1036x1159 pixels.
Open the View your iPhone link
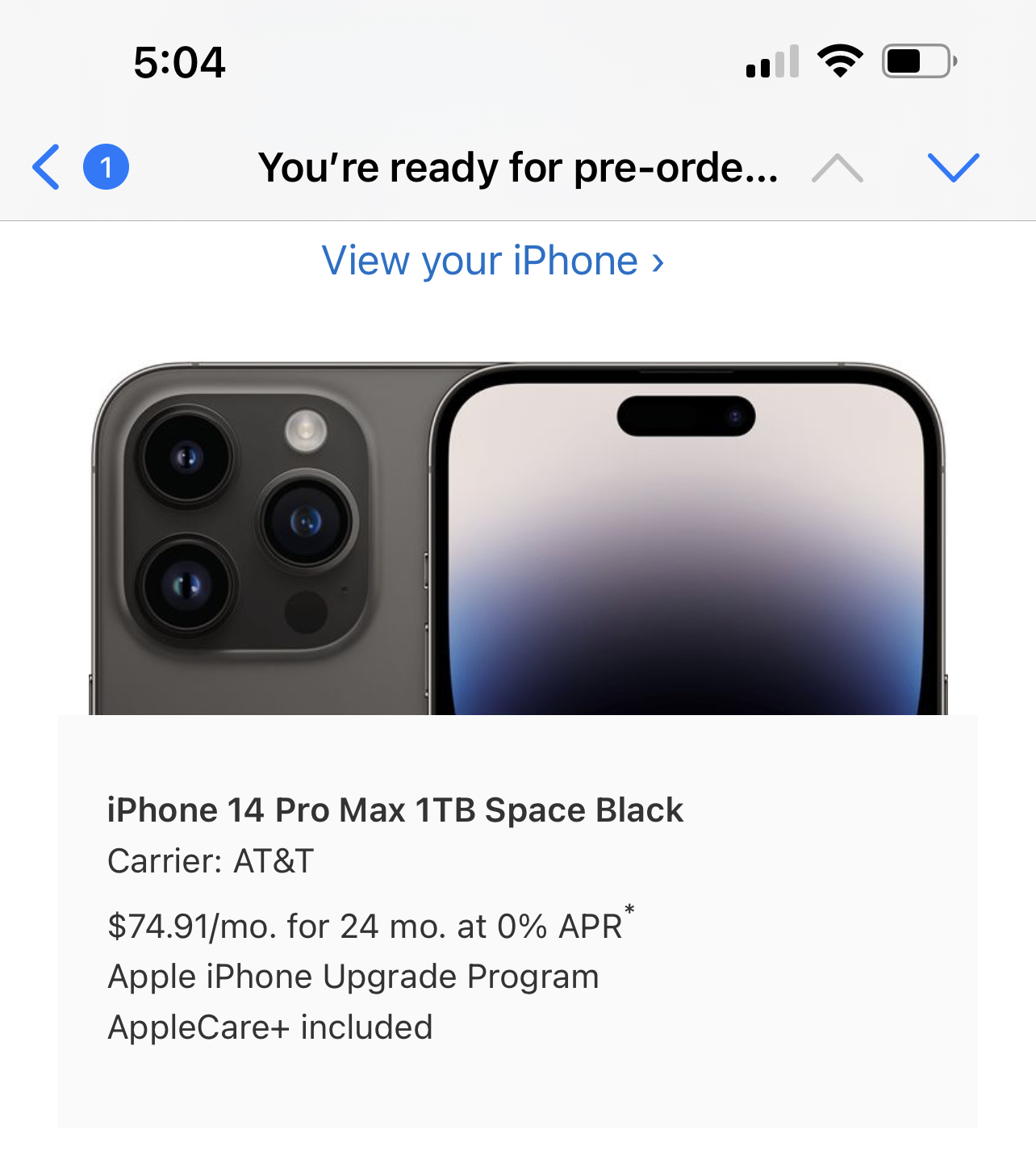click(x=492, y=261)
